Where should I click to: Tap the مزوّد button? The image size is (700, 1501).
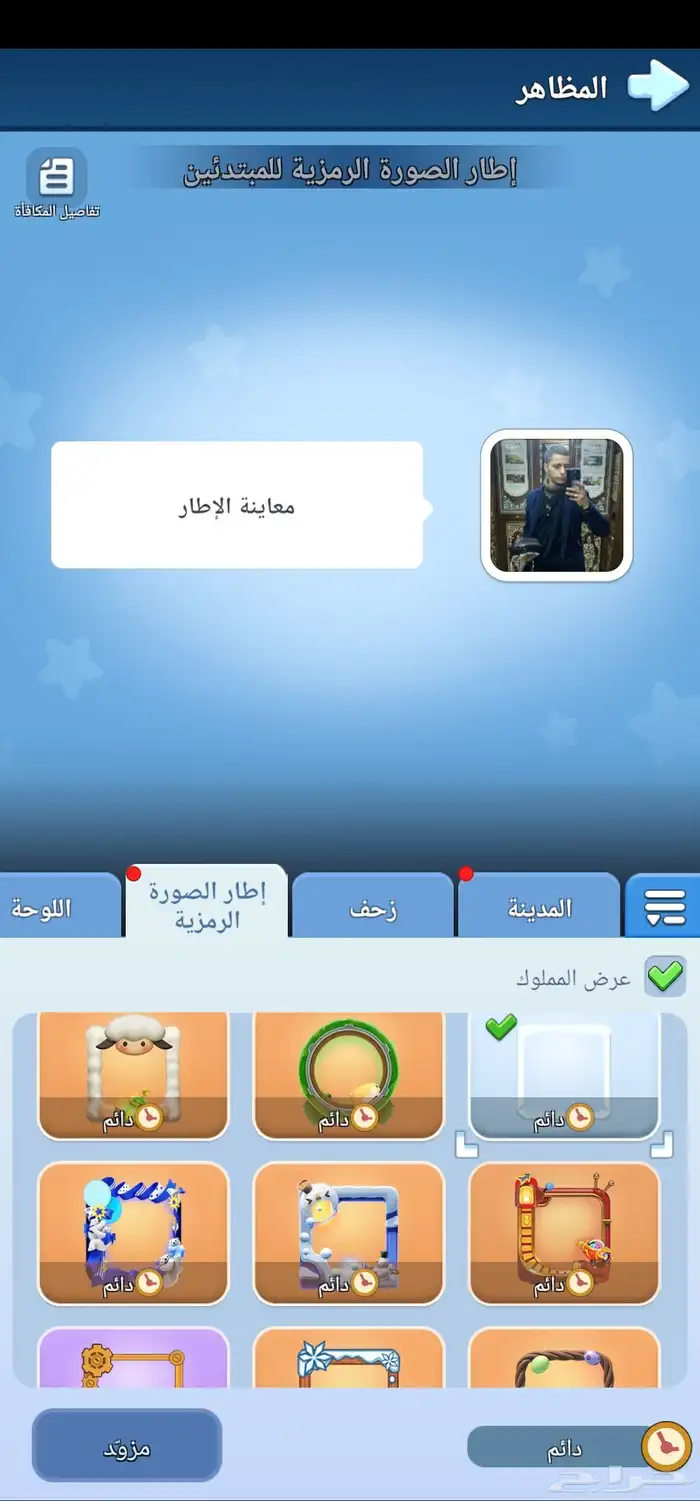[127, 1446]
